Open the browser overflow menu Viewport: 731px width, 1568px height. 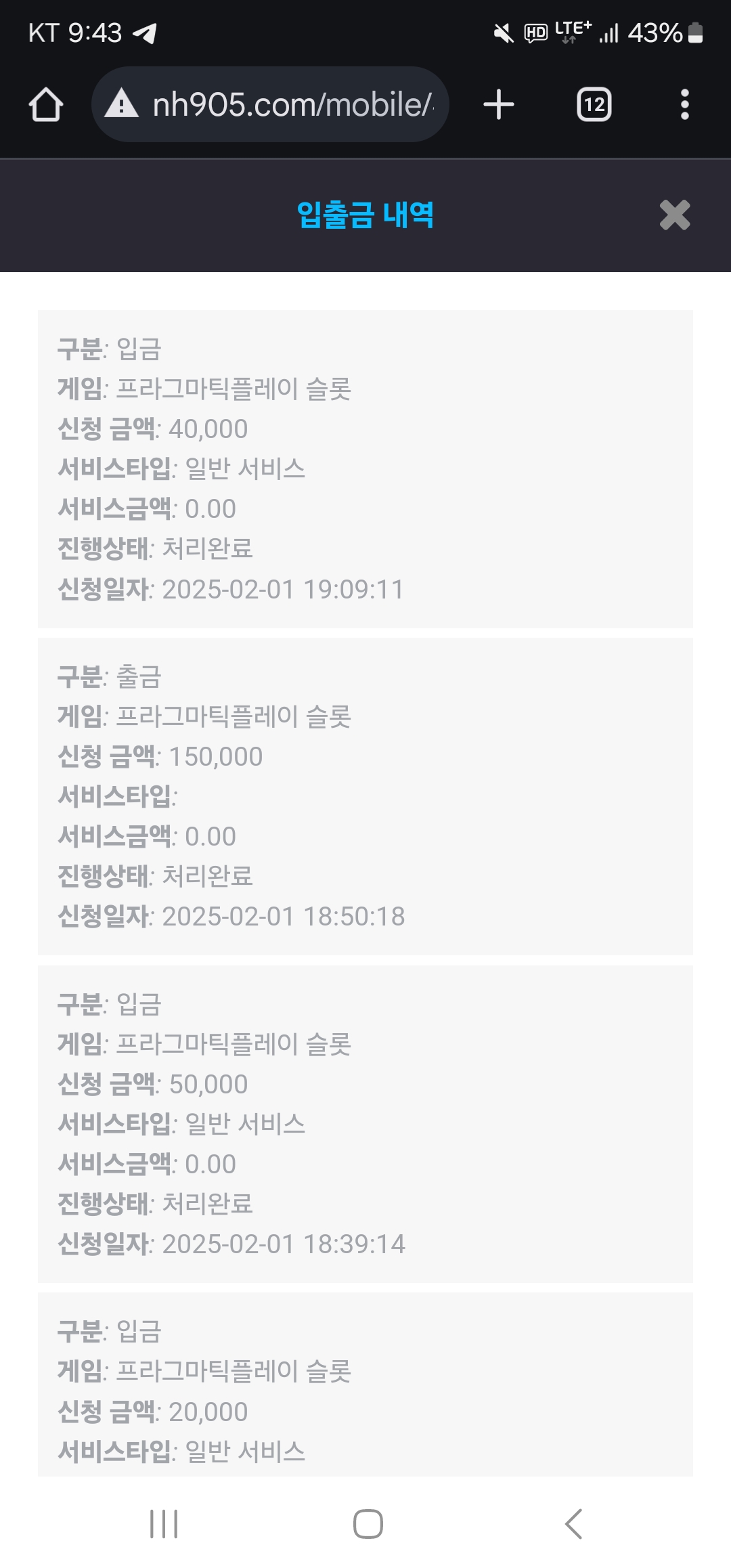point(684,105)
